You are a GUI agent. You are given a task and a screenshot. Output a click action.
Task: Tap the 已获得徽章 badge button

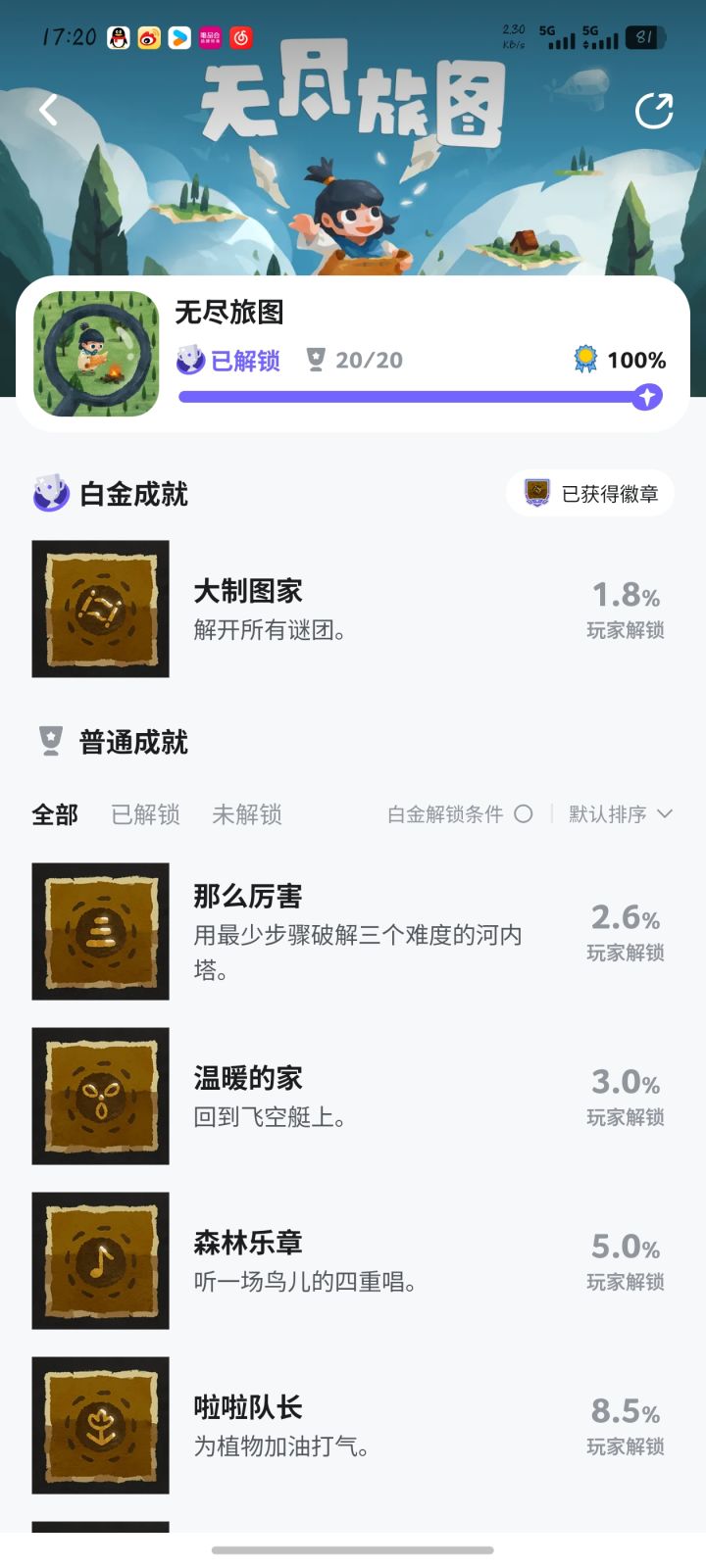click(x=589, y=493)
